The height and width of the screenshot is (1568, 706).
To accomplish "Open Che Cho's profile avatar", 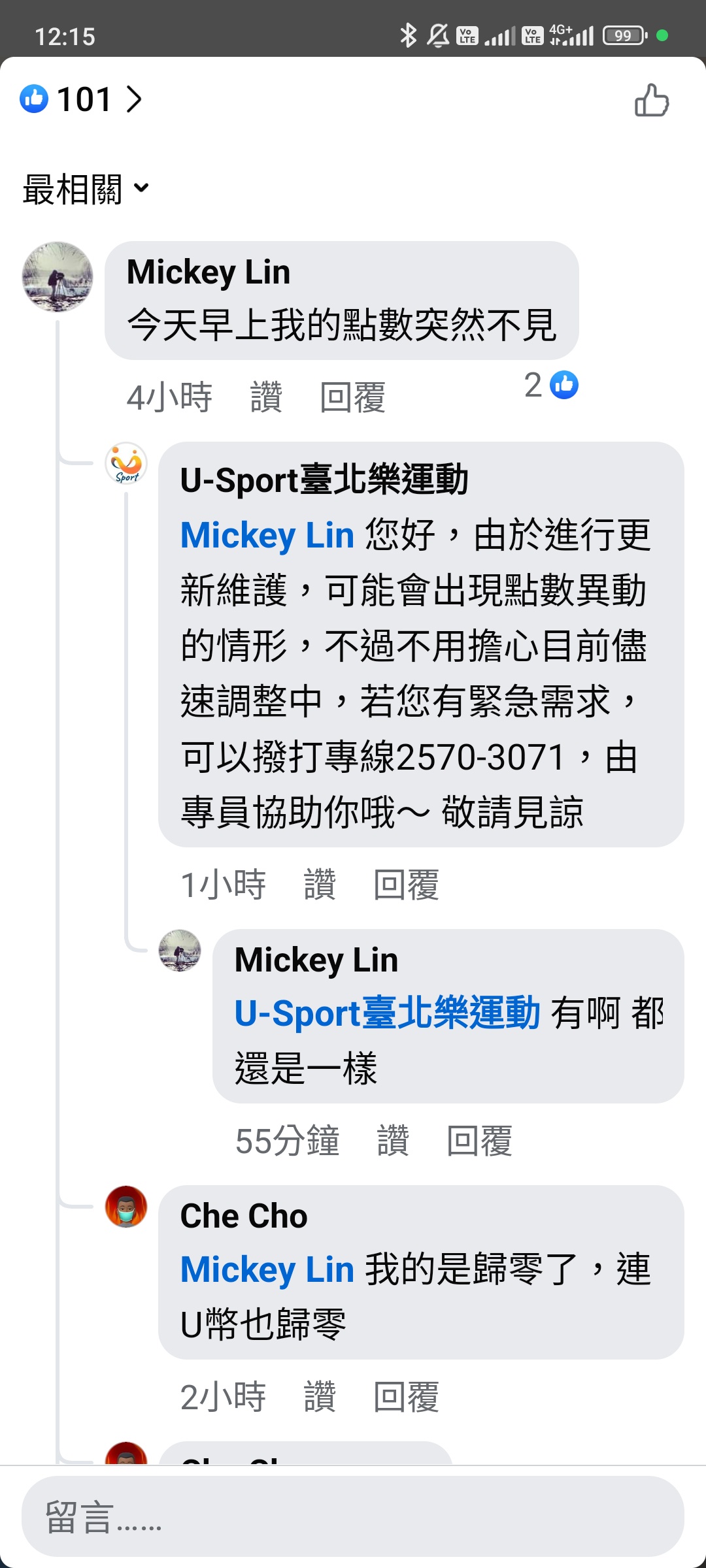I will point(126,1207).
